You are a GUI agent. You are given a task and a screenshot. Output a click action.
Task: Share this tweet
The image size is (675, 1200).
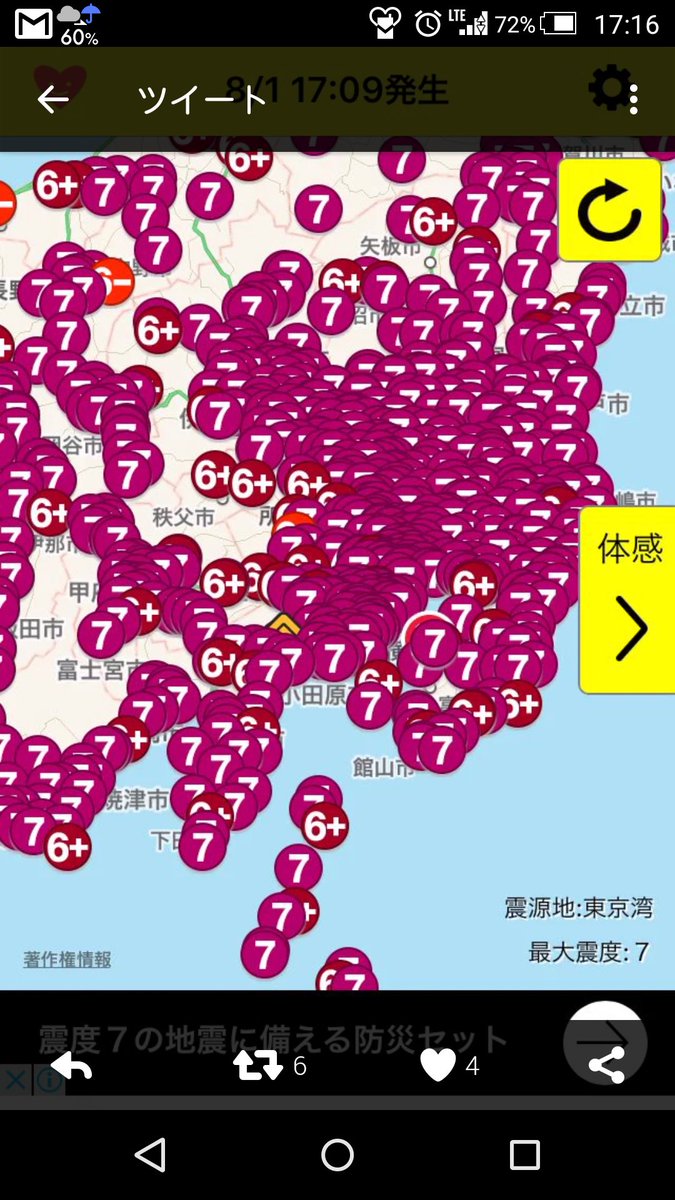[x=606, y=1067]
